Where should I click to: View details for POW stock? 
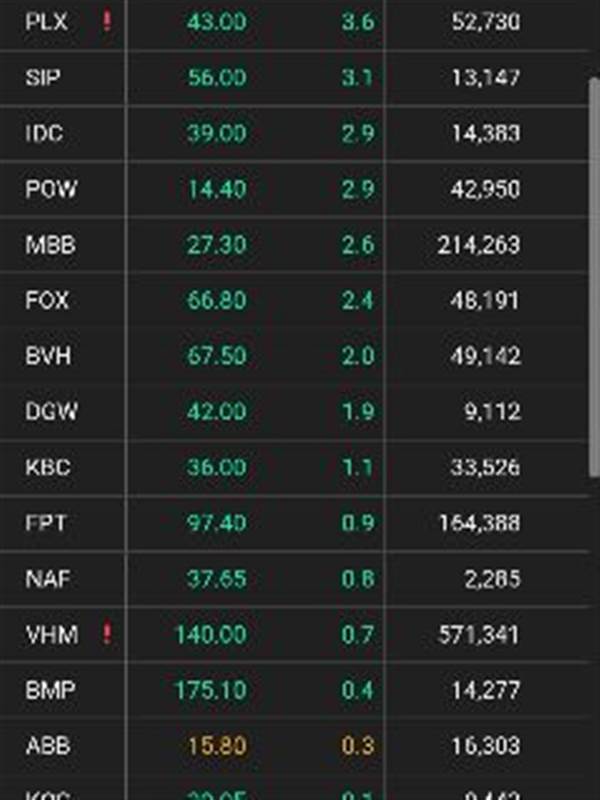pyautogui.click(x=294, y=189)
